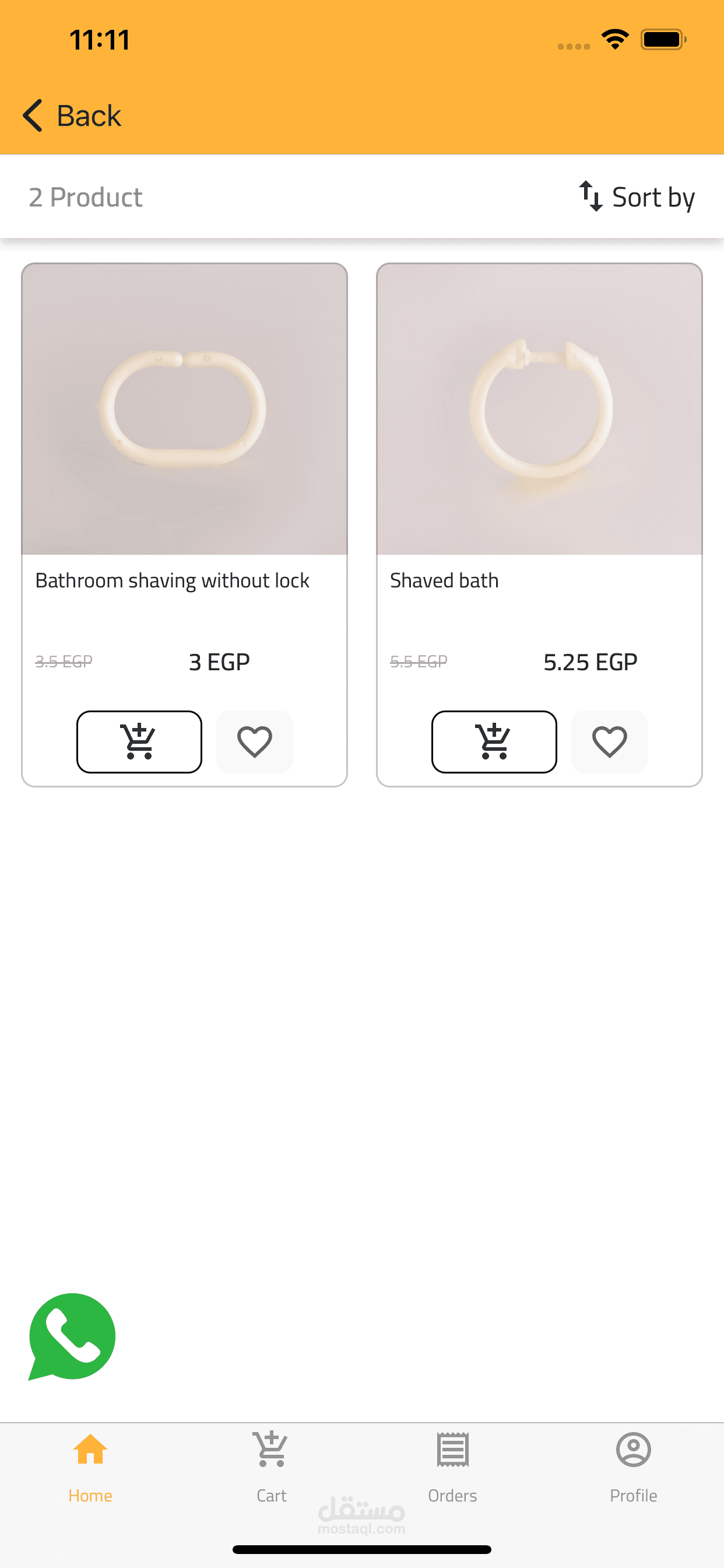
Task: Switch to the Cart tab
Action: coord(271,1468)
